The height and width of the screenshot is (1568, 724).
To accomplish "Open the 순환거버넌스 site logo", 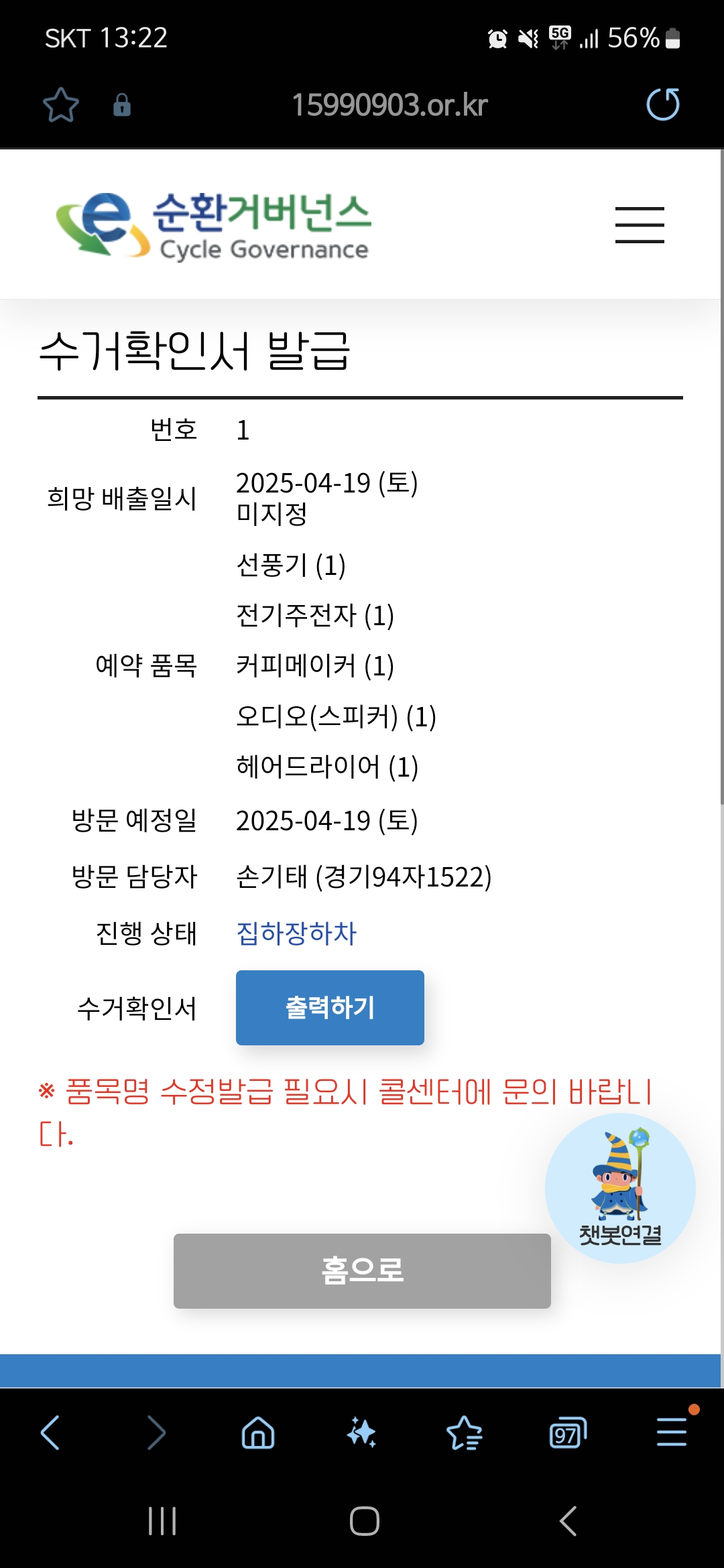I will click(x=213, y=226).
